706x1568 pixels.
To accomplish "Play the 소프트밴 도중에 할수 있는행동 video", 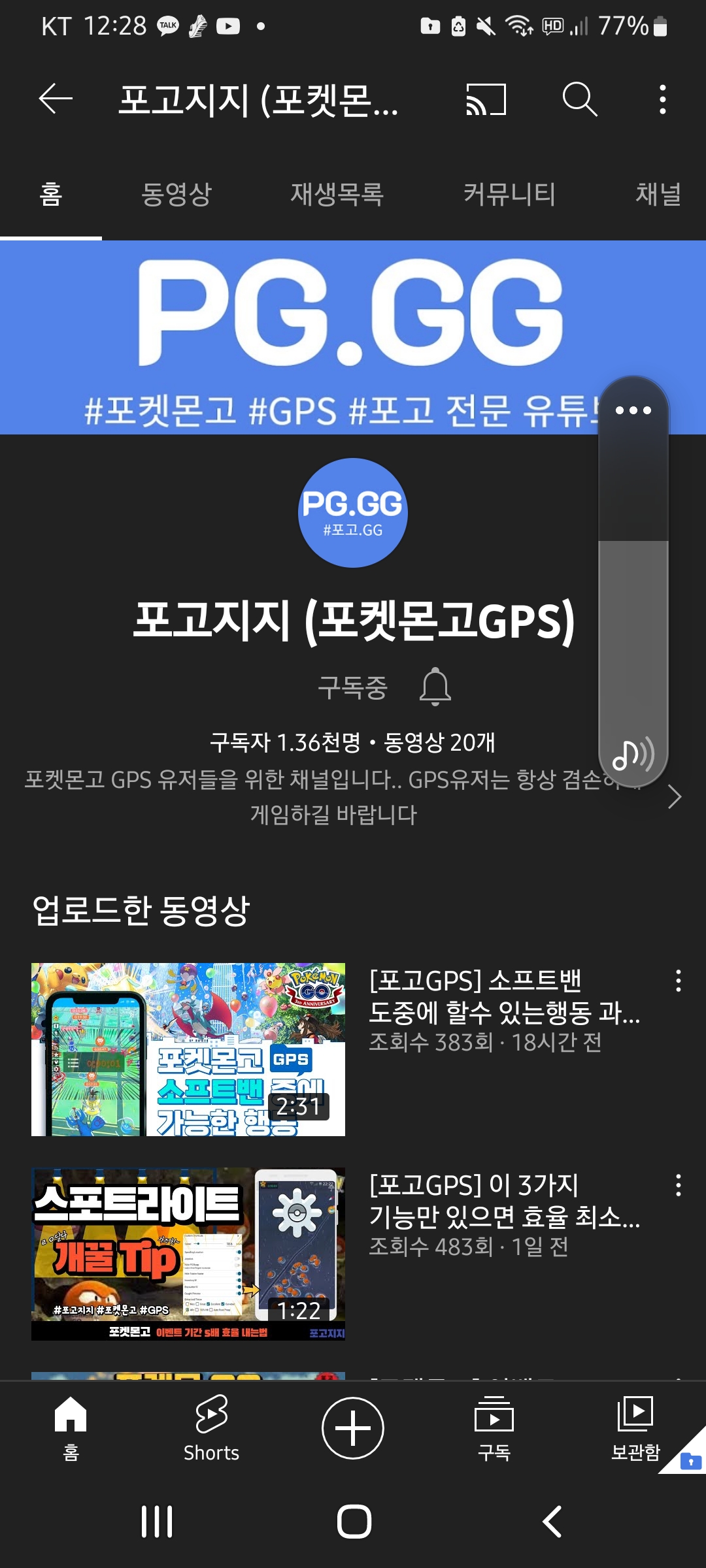I will [x=188, y=1049].
